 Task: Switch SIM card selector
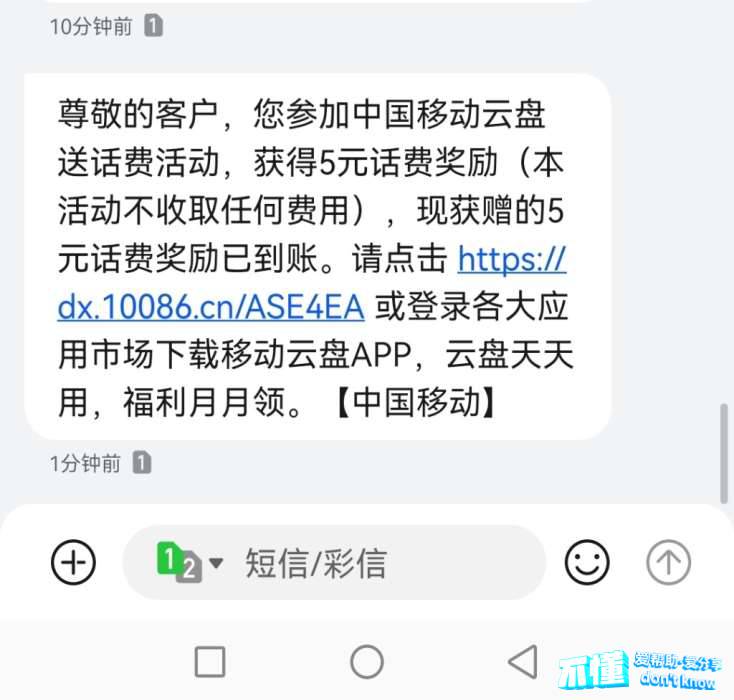(x=188, y=563)
